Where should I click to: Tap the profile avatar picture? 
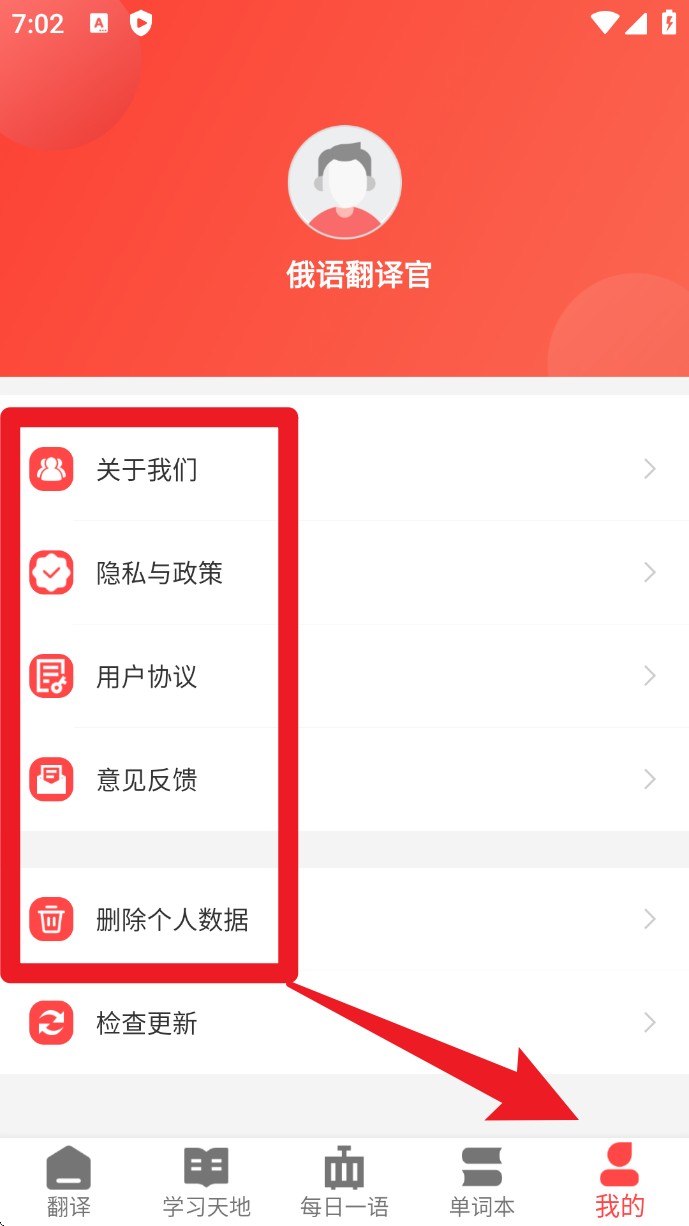pyautogui.click(x=345, y=183)
